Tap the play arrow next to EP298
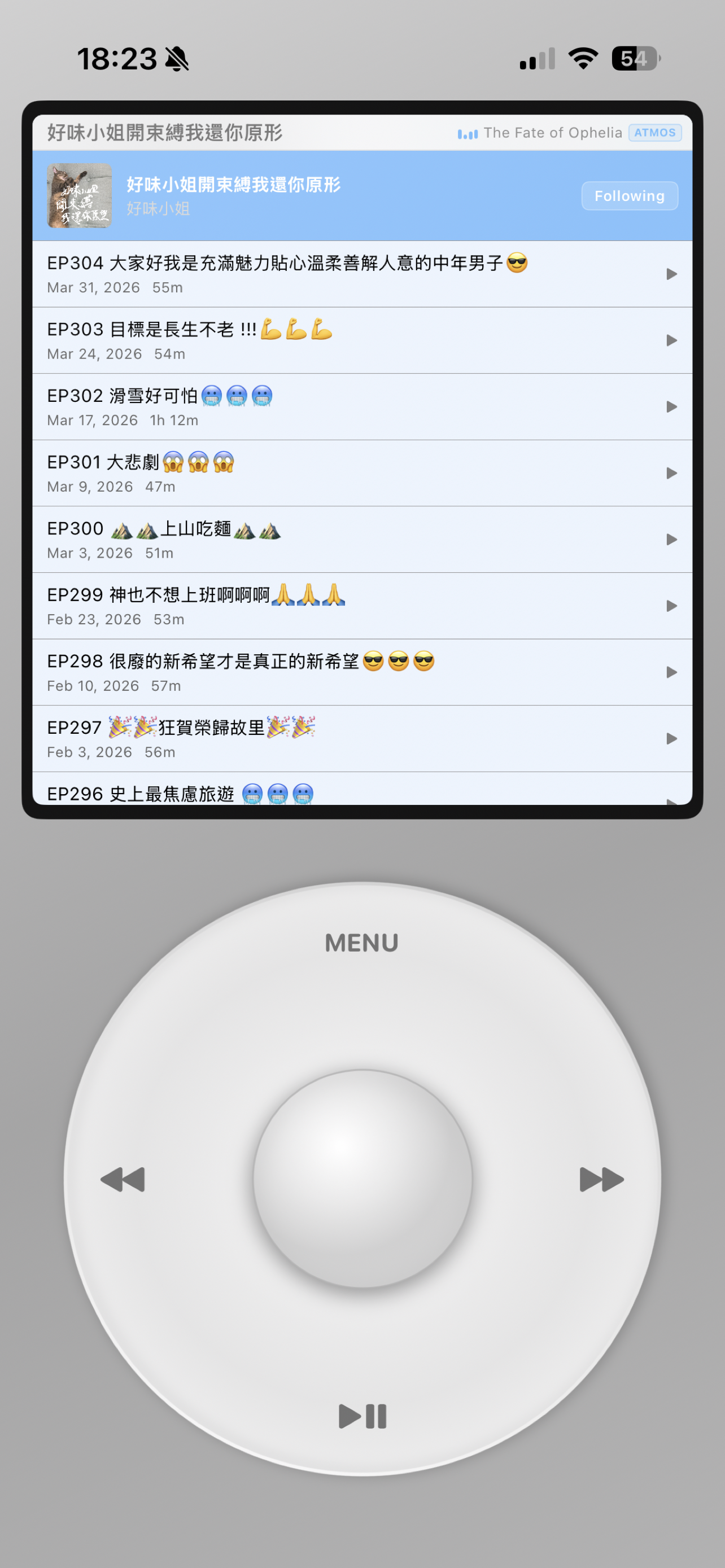Image resolution: width=725 pixels, height=1568 pixels. pyautogui.click(x=672, y=672)
